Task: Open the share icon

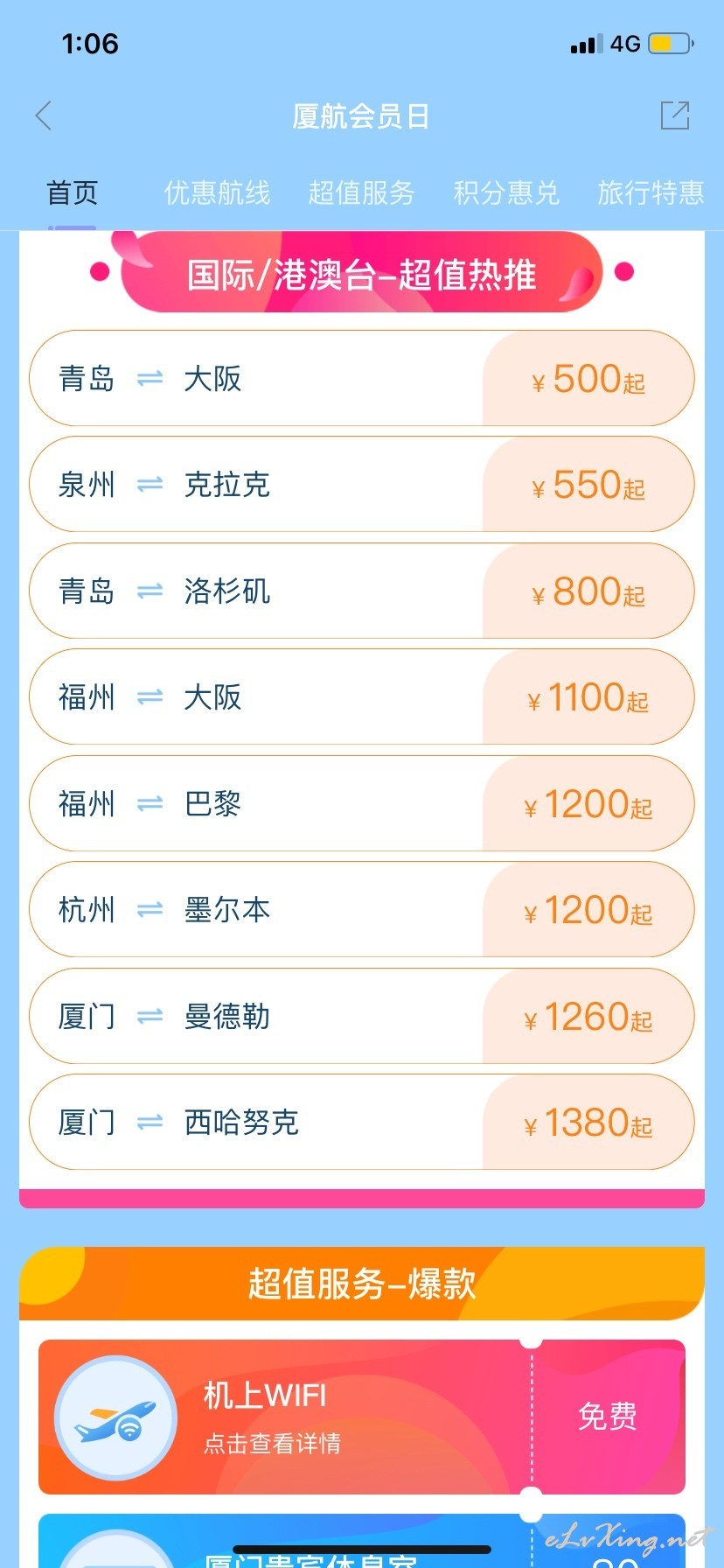Action: pos(675,115)
